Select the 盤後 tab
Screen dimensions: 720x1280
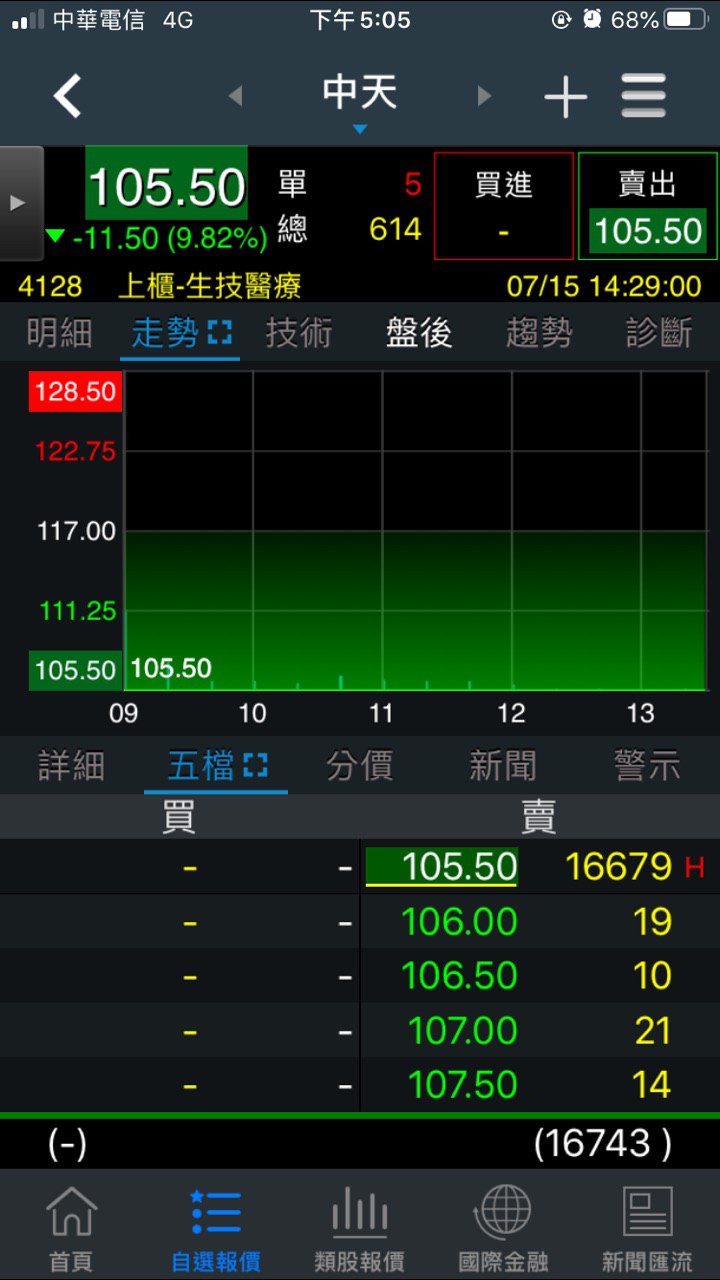coord(420,333)
